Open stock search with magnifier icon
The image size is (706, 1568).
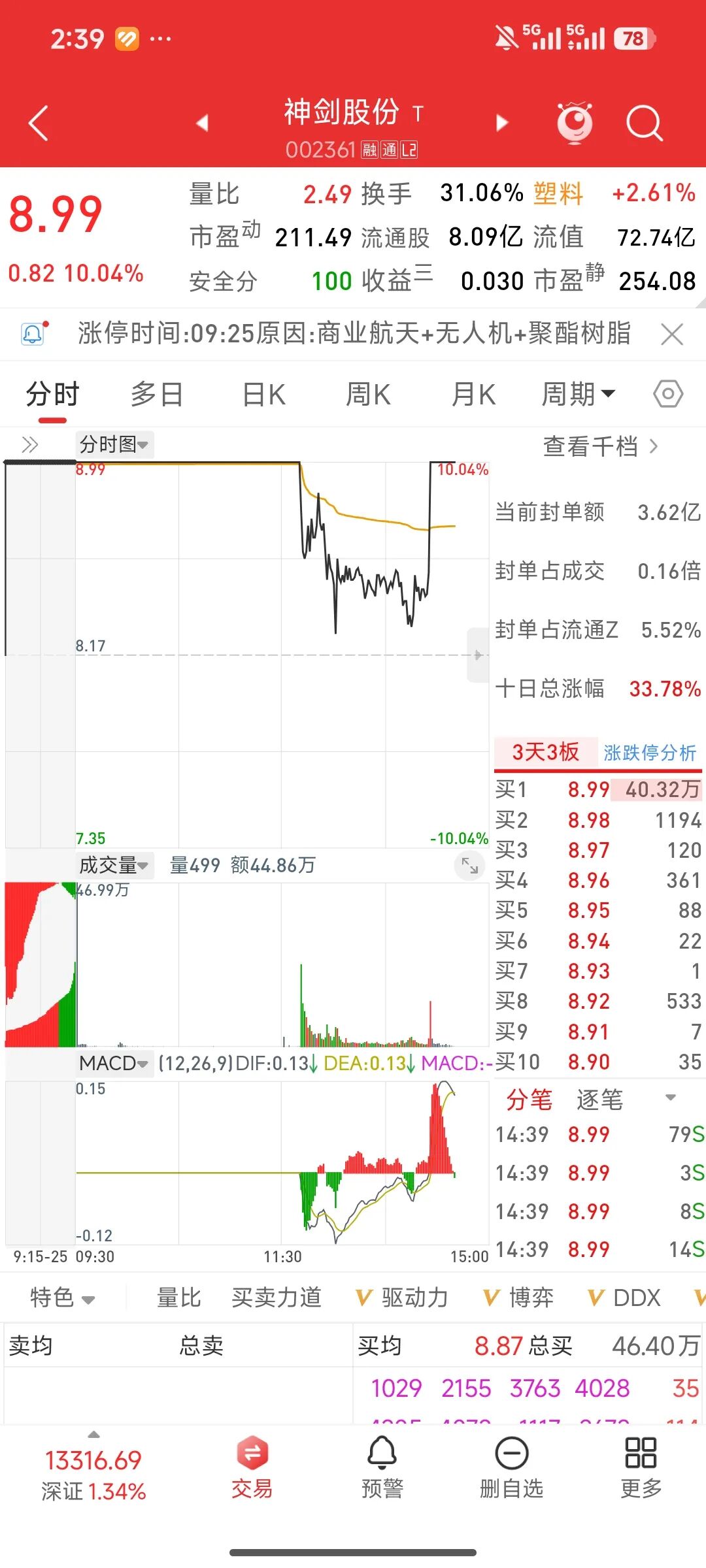pos(643,123)
